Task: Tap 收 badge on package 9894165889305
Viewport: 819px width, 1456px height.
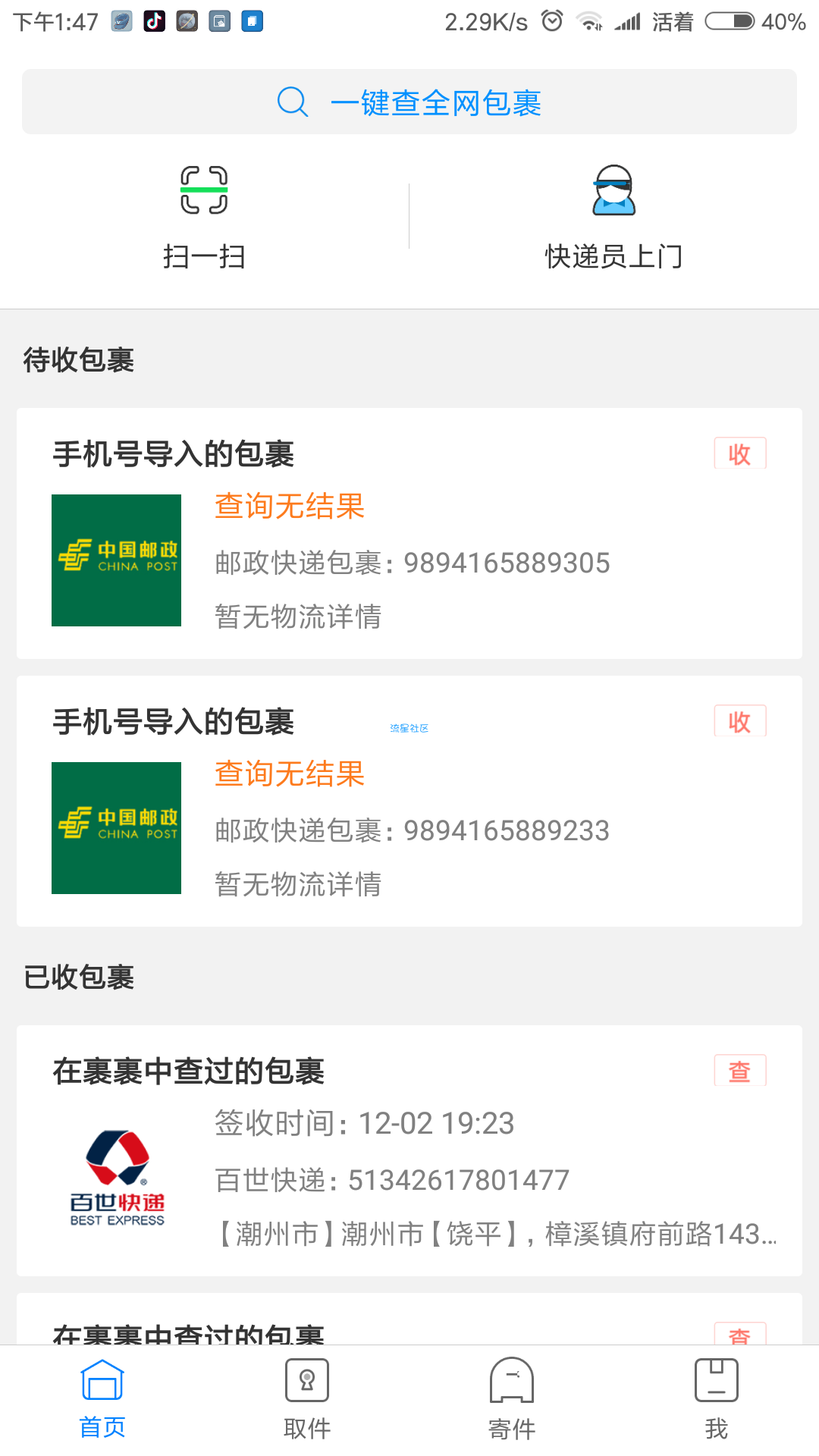Action: 740,453
